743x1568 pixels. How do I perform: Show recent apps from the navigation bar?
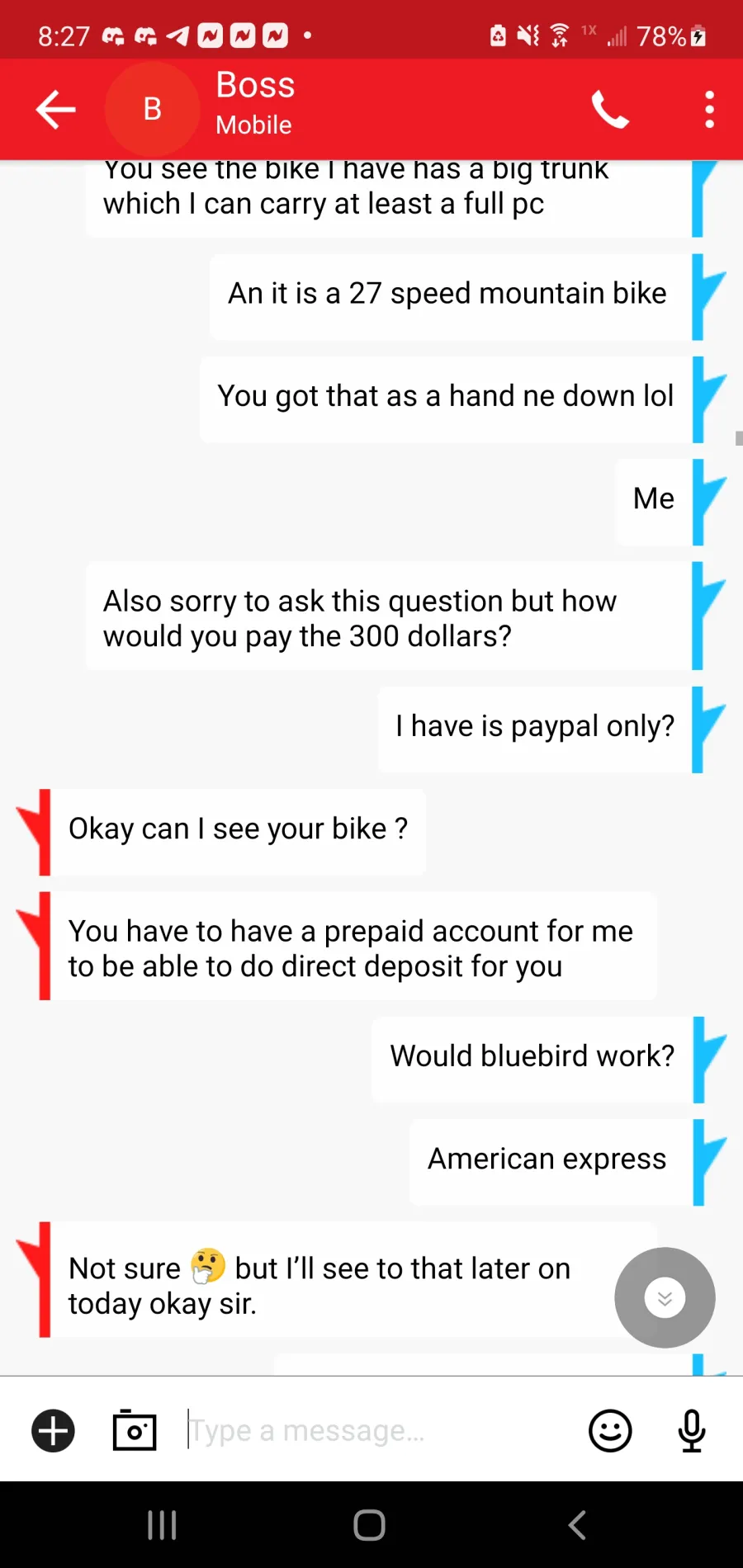click(162, 1525)
